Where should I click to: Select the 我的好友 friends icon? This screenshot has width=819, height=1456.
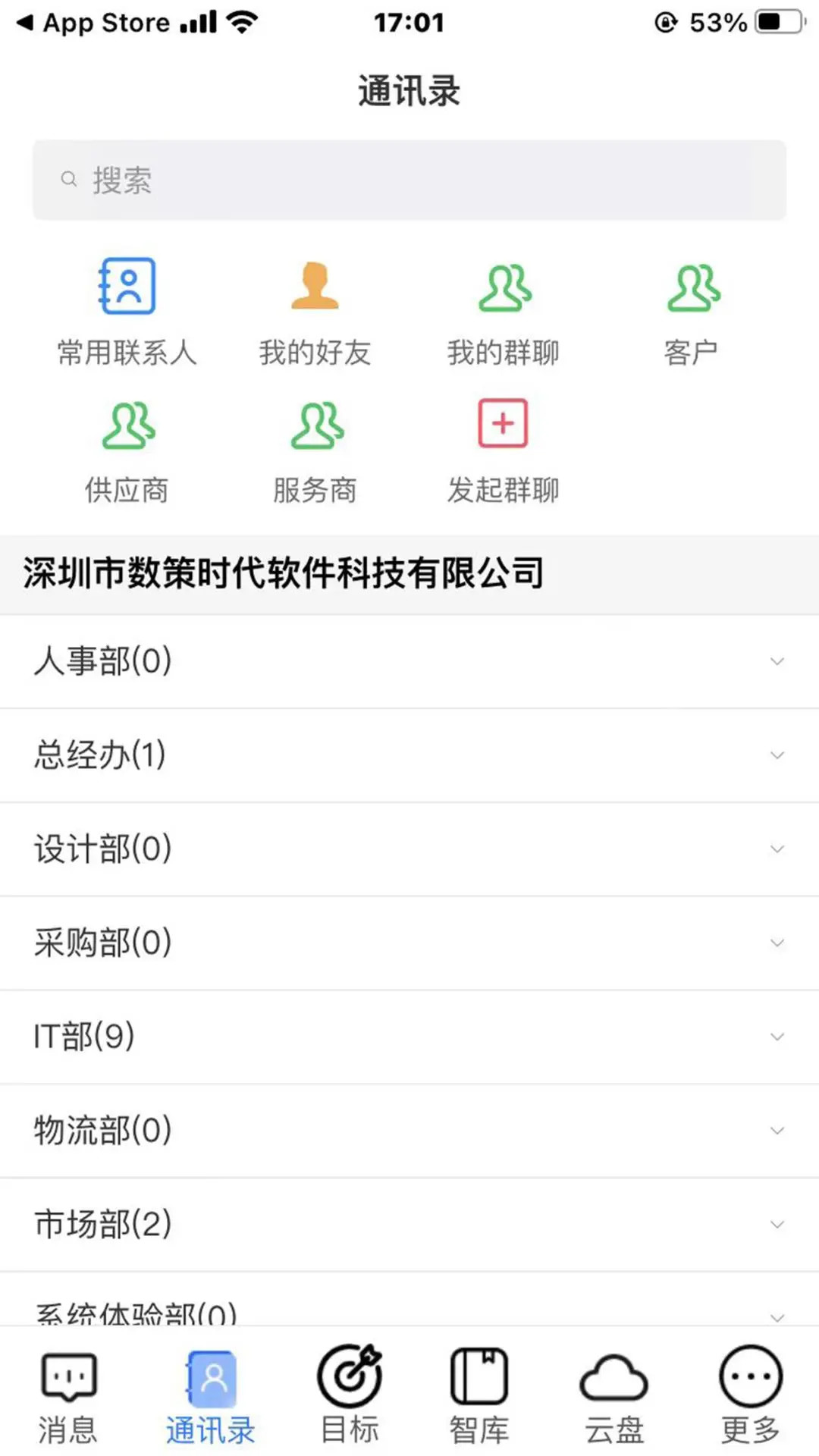coord(315,307)
